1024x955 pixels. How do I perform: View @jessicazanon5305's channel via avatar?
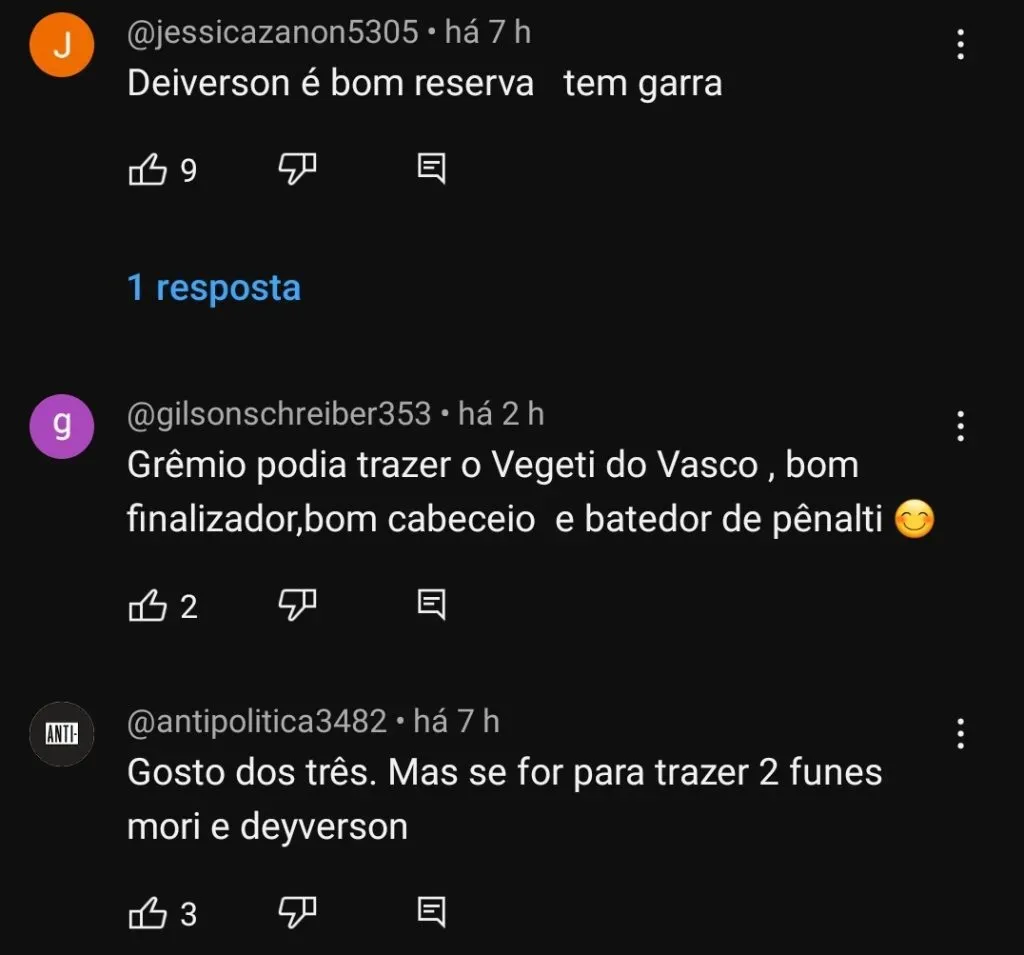click(x=62, y=46)
